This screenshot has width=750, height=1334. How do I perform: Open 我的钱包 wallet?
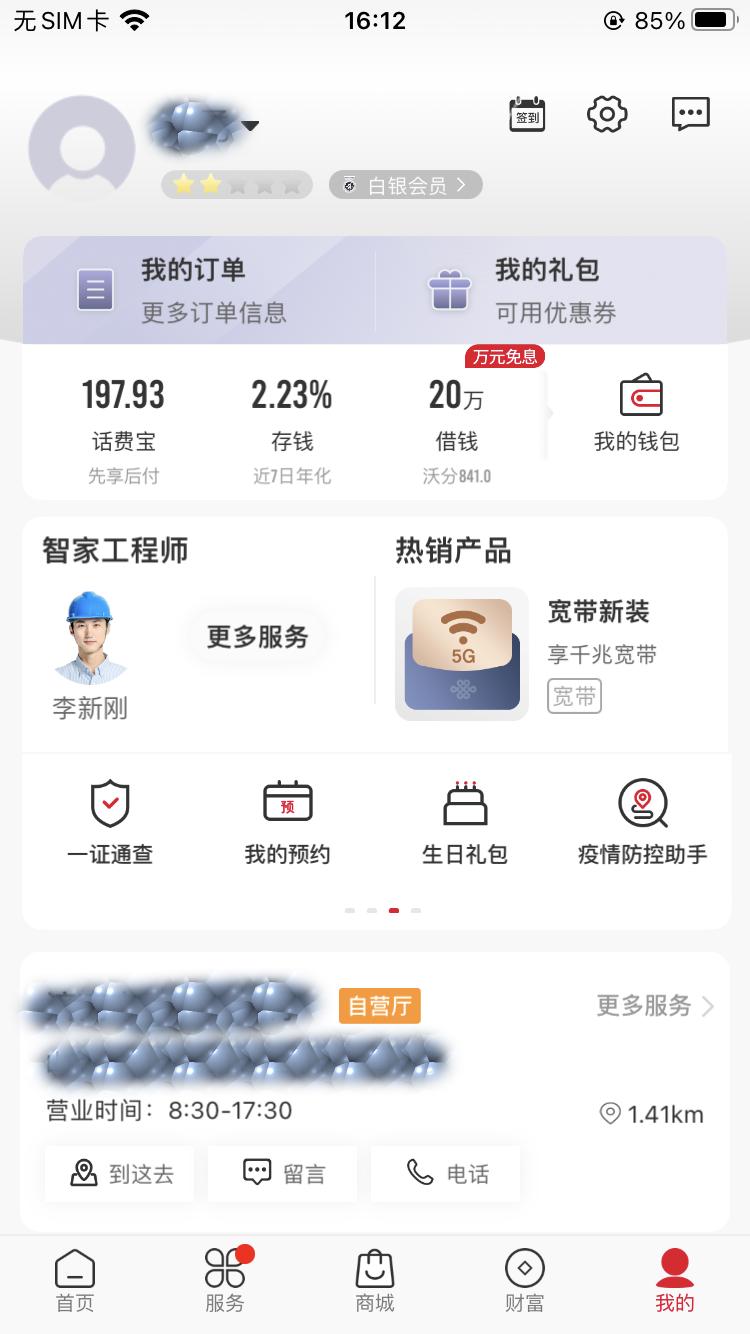640,410
